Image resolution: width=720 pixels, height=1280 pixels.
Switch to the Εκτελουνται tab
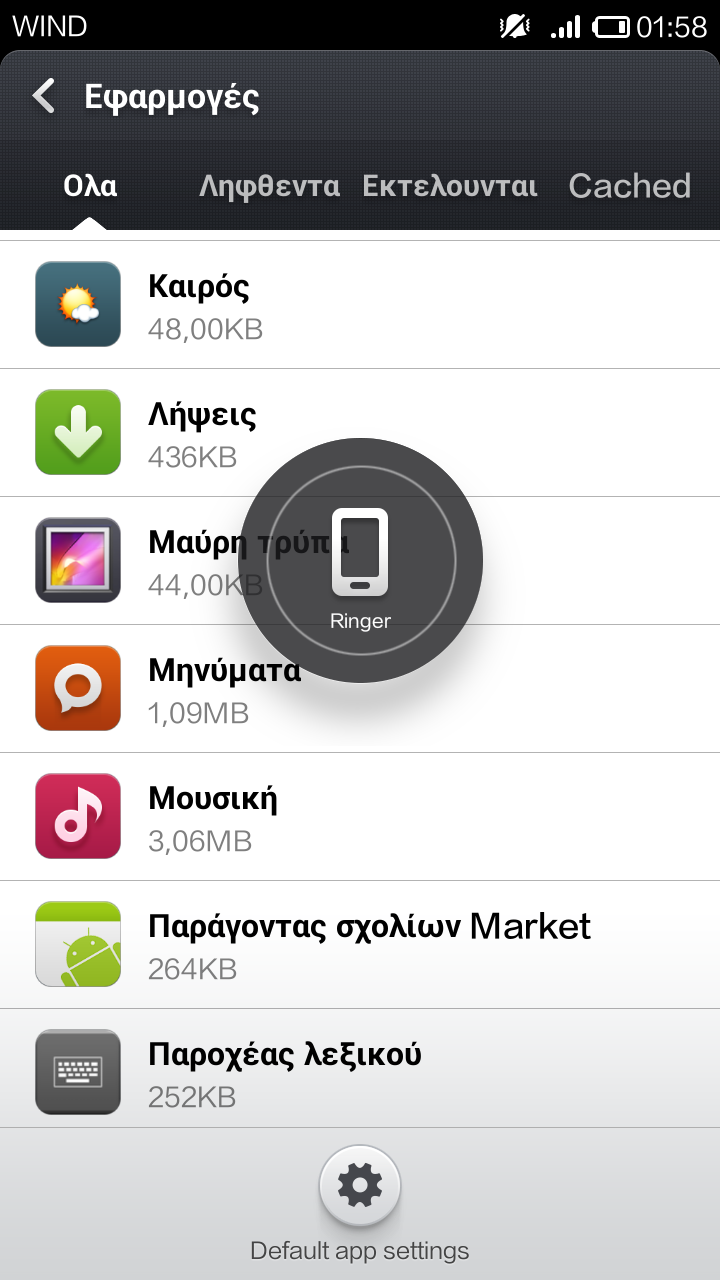pos(450,186)
